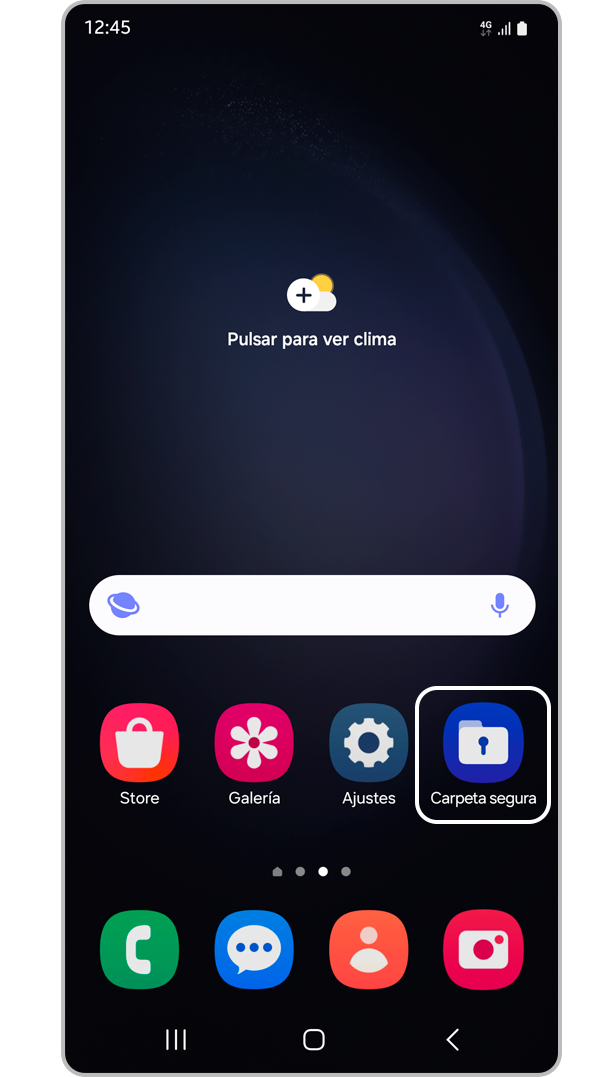The image size is (600, 1077).
Task: Open the Store app
Action: pyautogui.click(x=140, y=744)
